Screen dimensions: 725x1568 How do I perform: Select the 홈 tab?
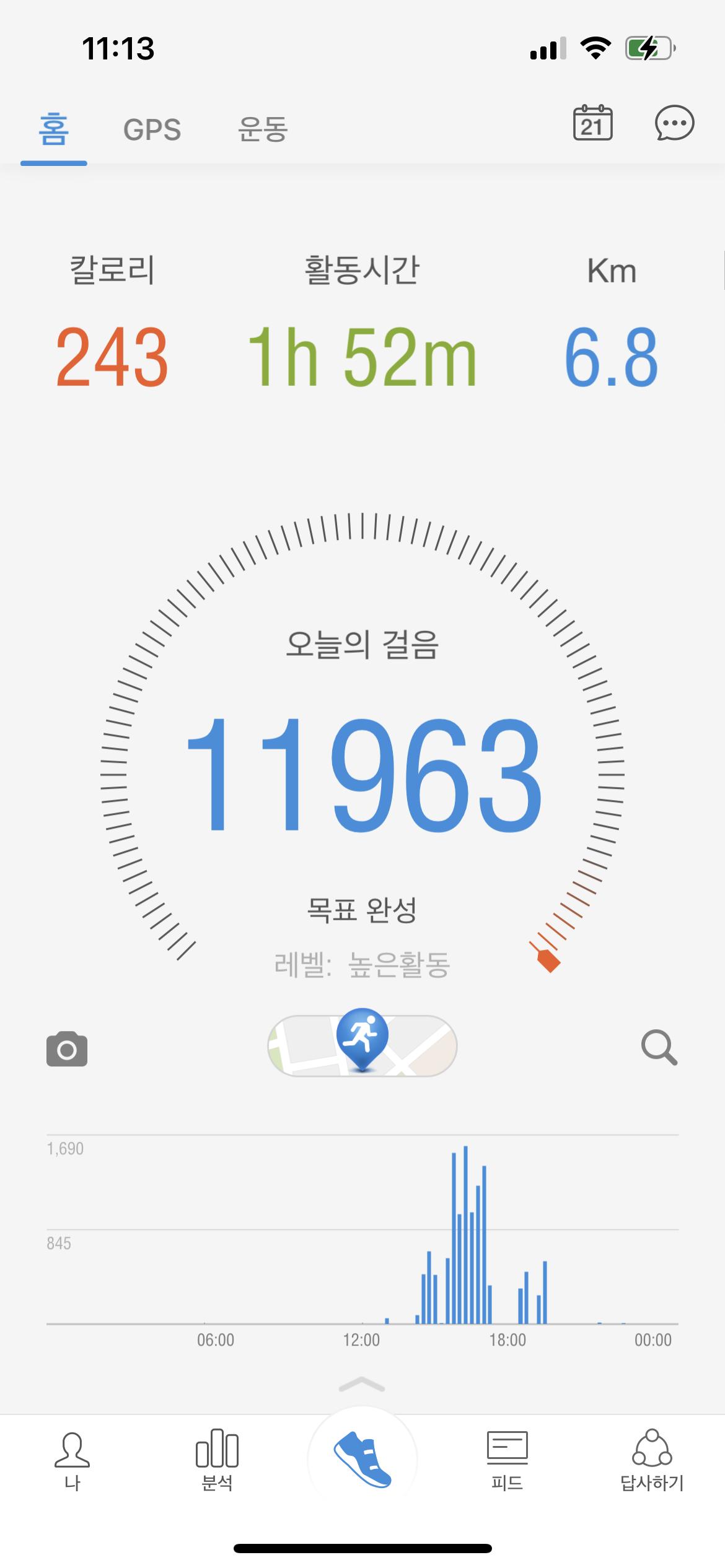pos(53,130)
